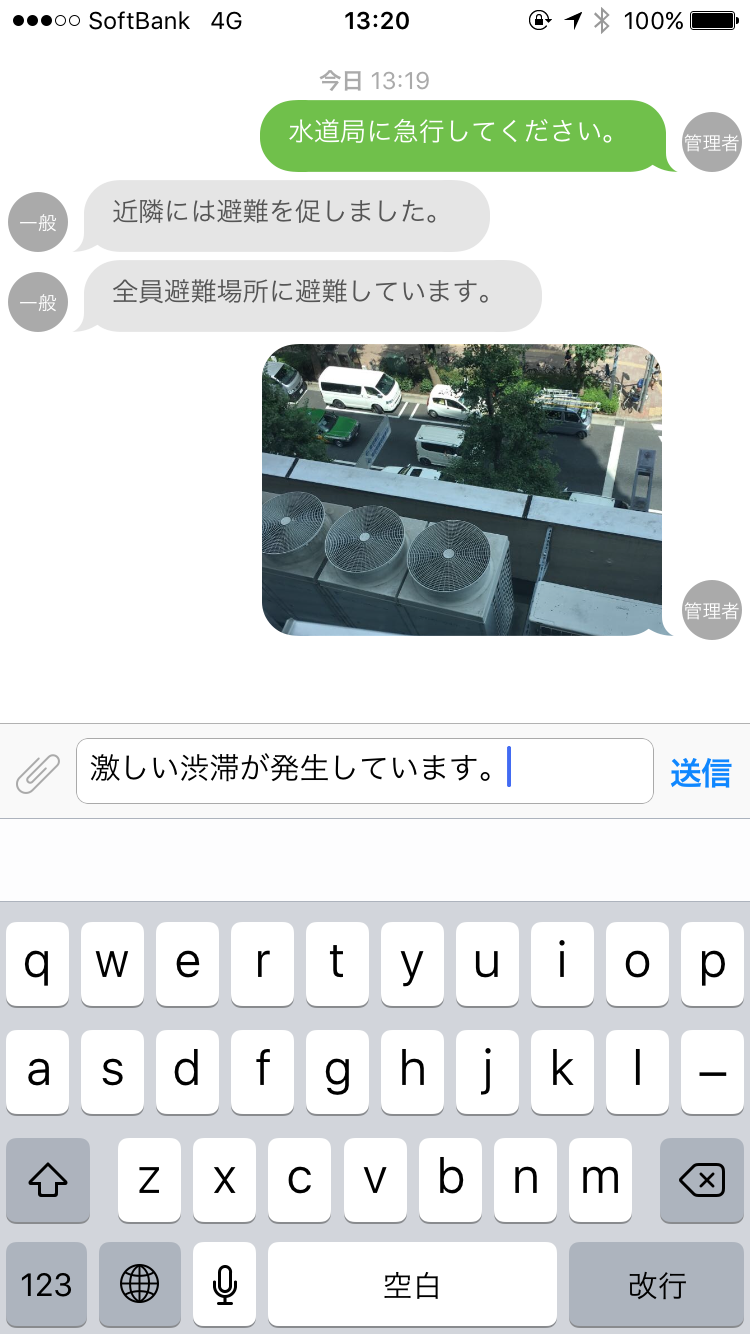750x1334 pixels.
Task: Tap the shift key
Action: [47, 1180]
